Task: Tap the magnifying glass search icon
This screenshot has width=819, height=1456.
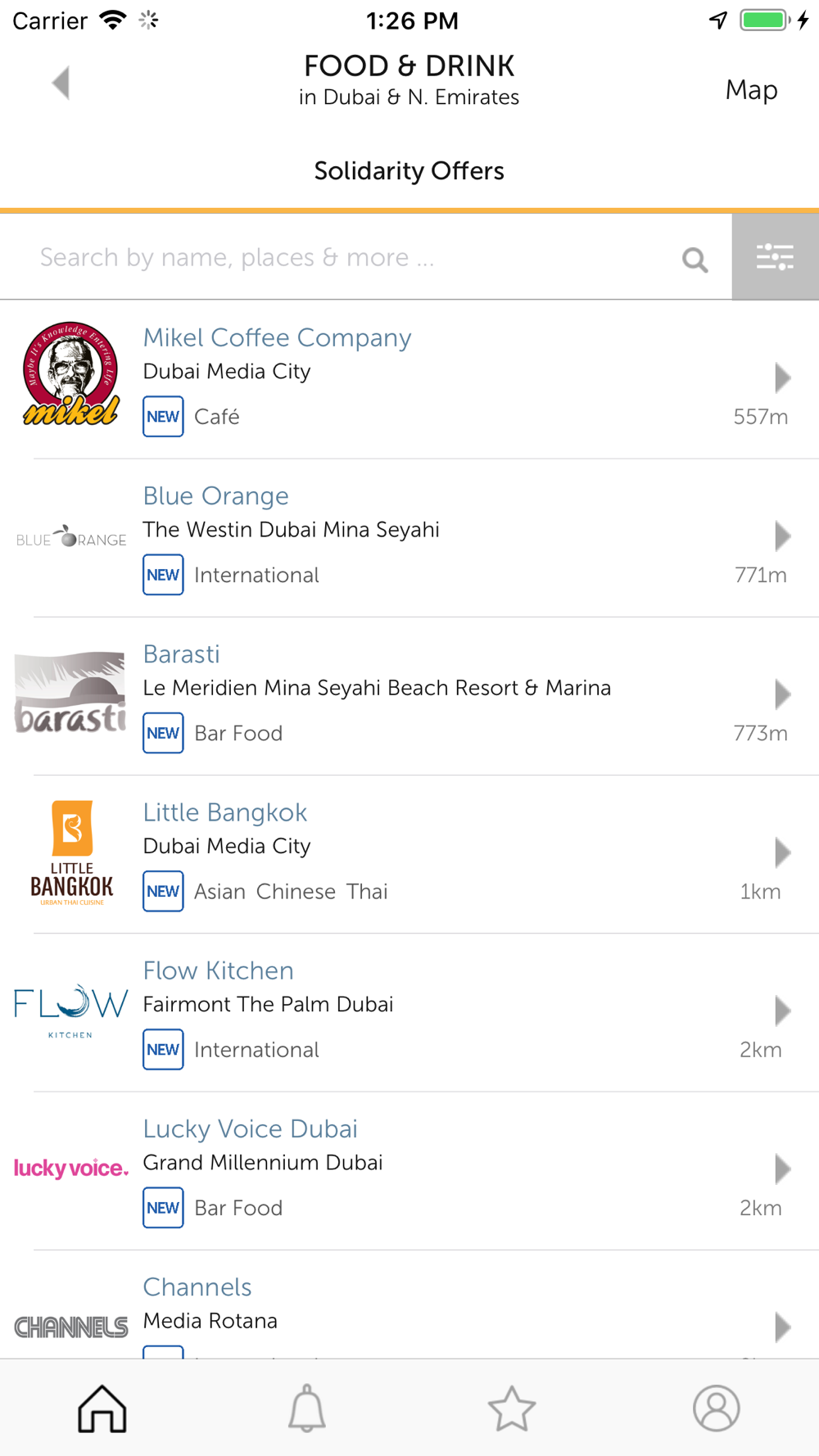Action: coord(695,260)
